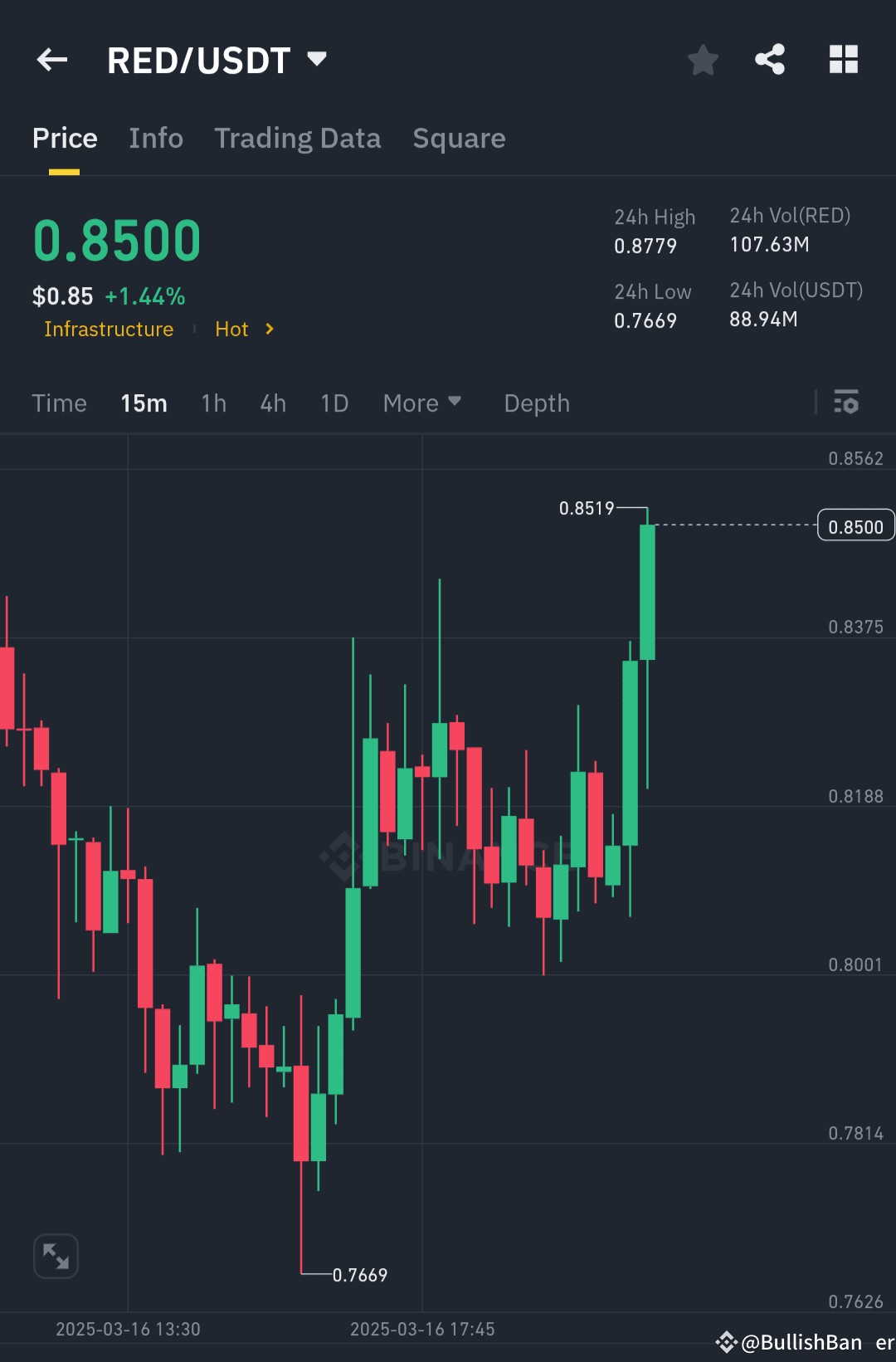Image resolution: width=896 pixels, height=1362 pixels.
Task: Click the grid layout icon top right
Action: (x=844, y=59)
